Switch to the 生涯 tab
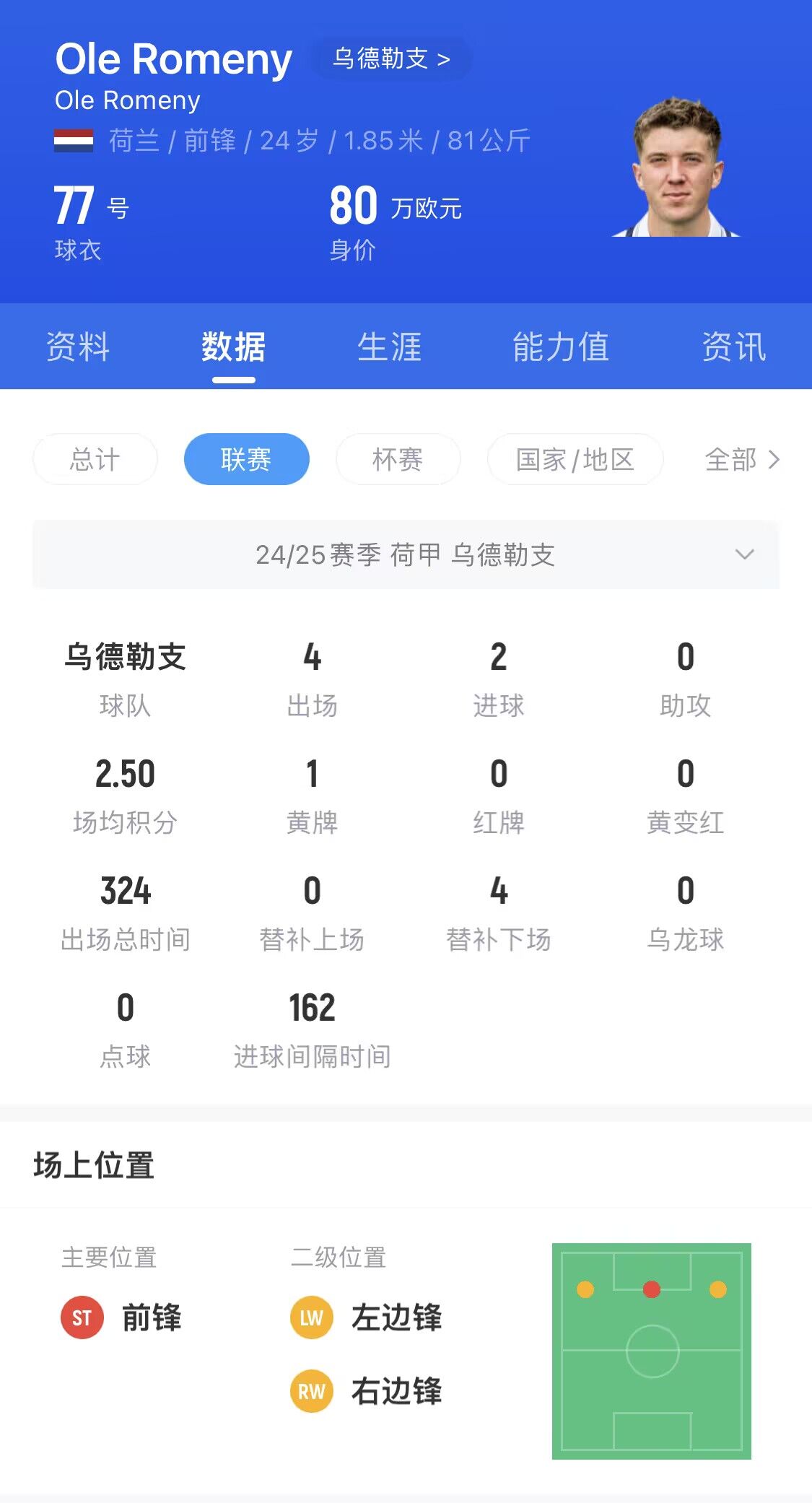 (389, 347)
